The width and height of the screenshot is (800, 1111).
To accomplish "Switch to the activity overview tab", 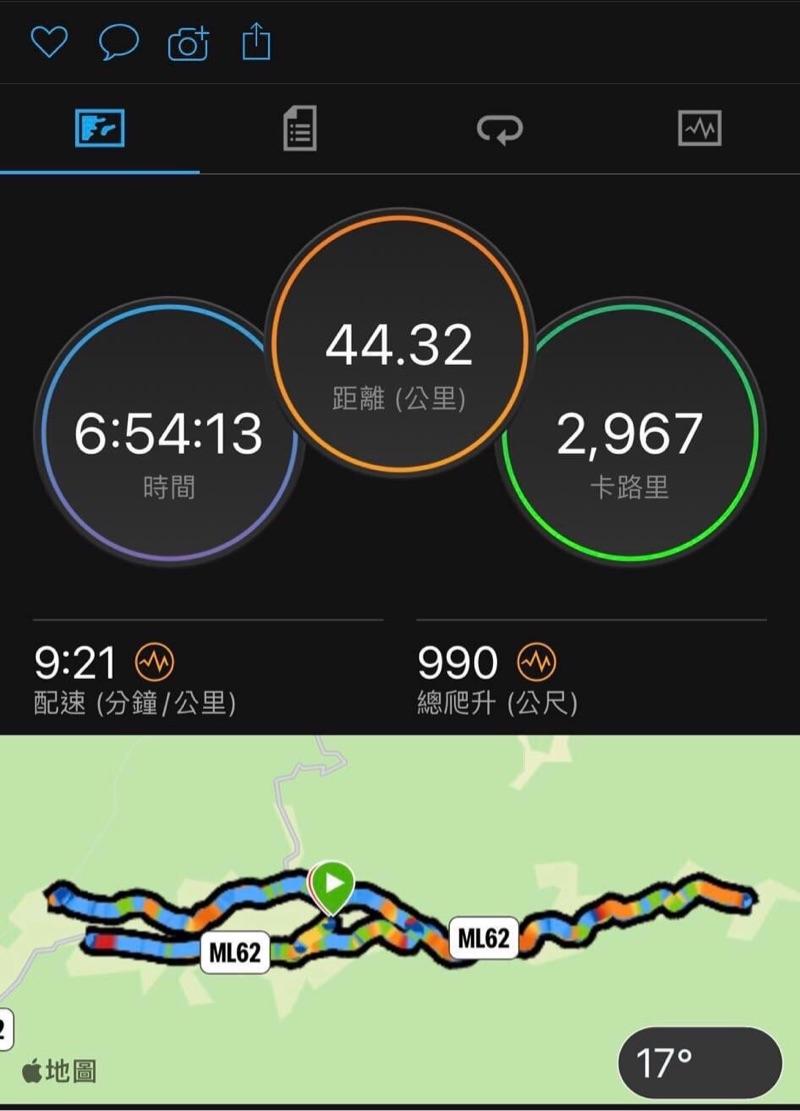I will click(100, 129).
